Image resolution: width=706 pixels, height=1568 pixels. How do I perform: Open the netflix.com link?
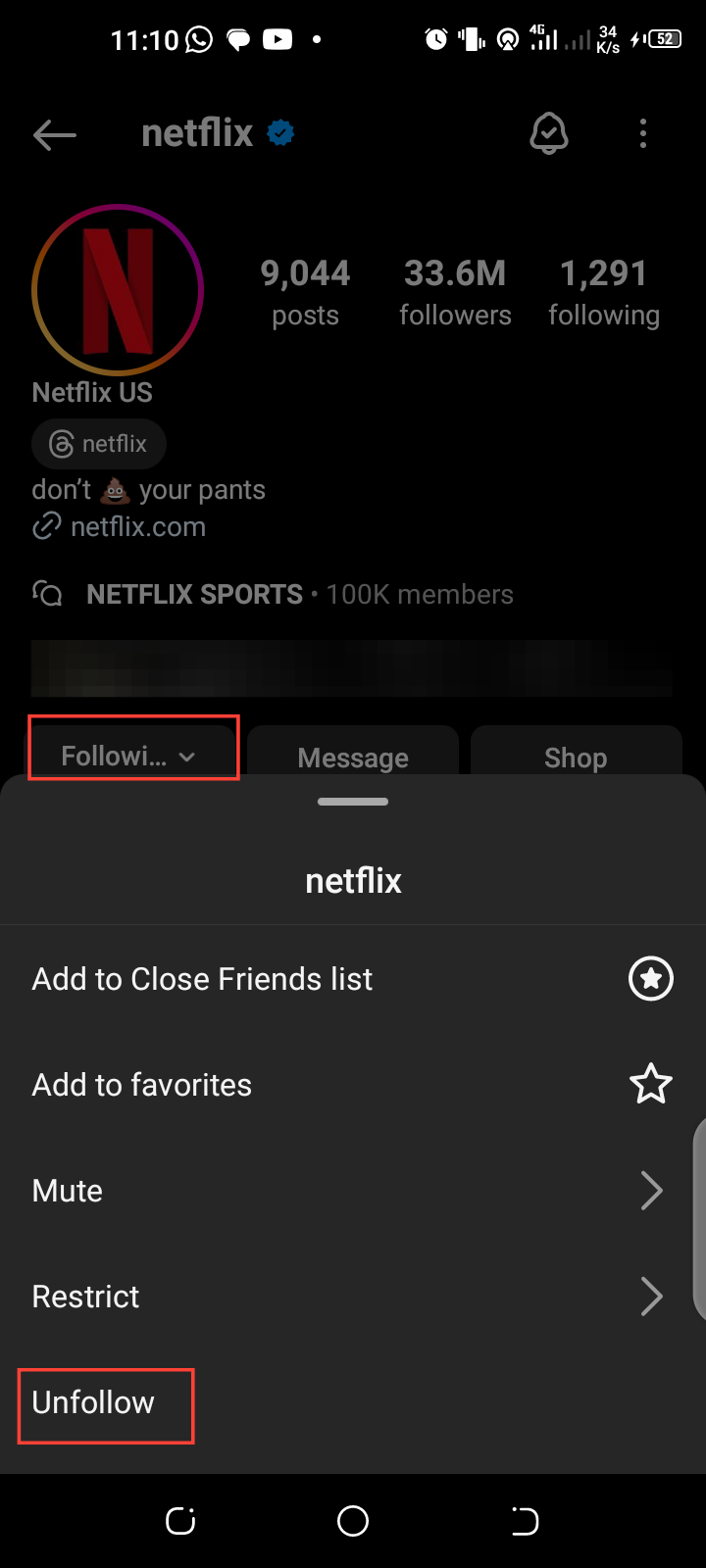tap(137, 527)
